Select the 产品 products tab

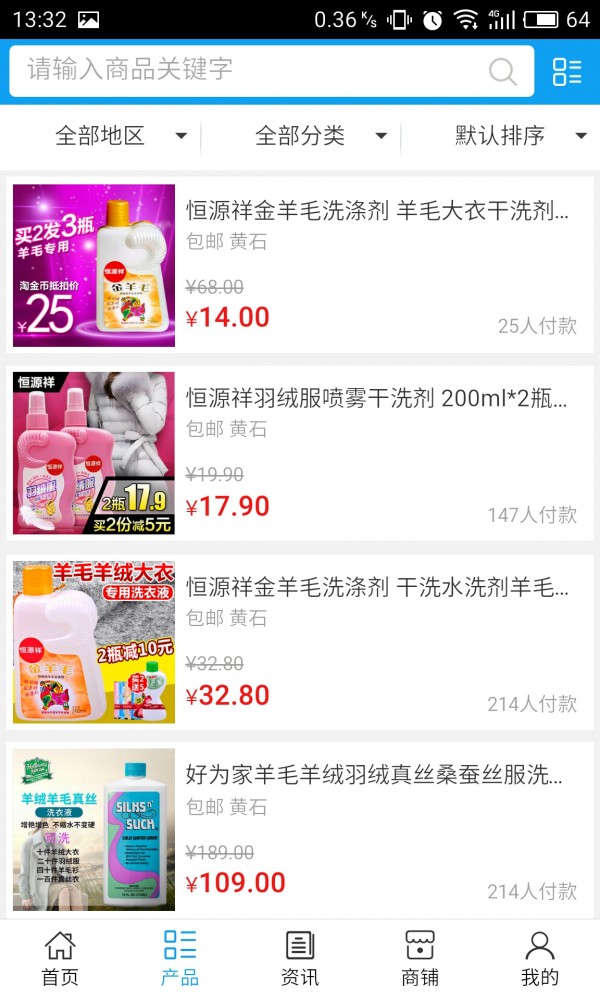(x=180, y=958)
